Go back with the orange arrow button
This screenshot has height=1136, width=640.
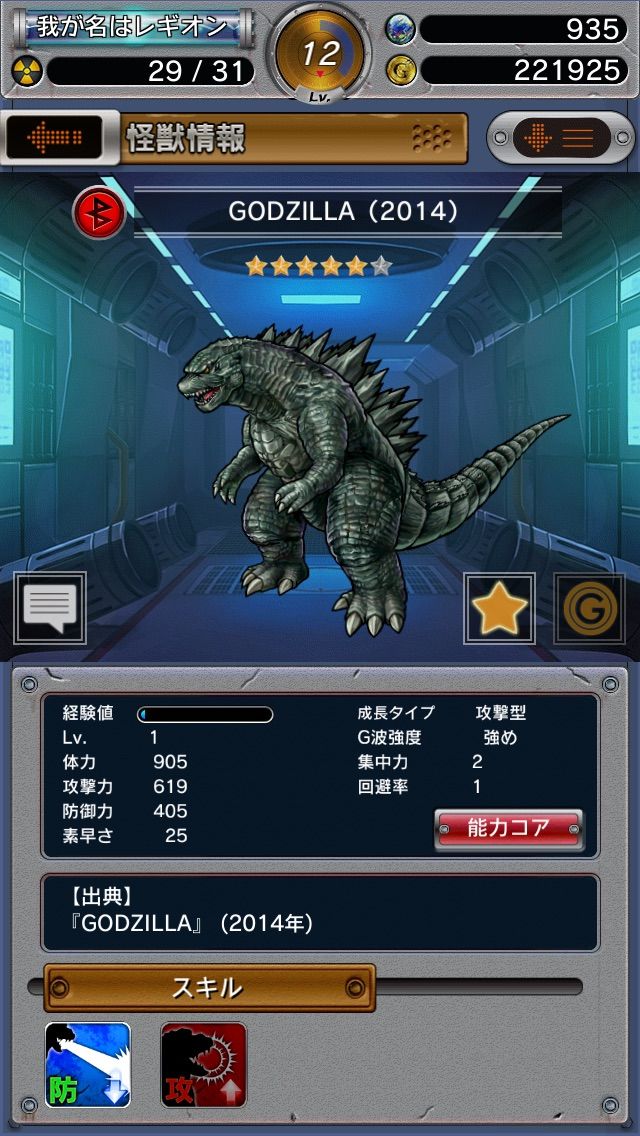coord(54,135)
